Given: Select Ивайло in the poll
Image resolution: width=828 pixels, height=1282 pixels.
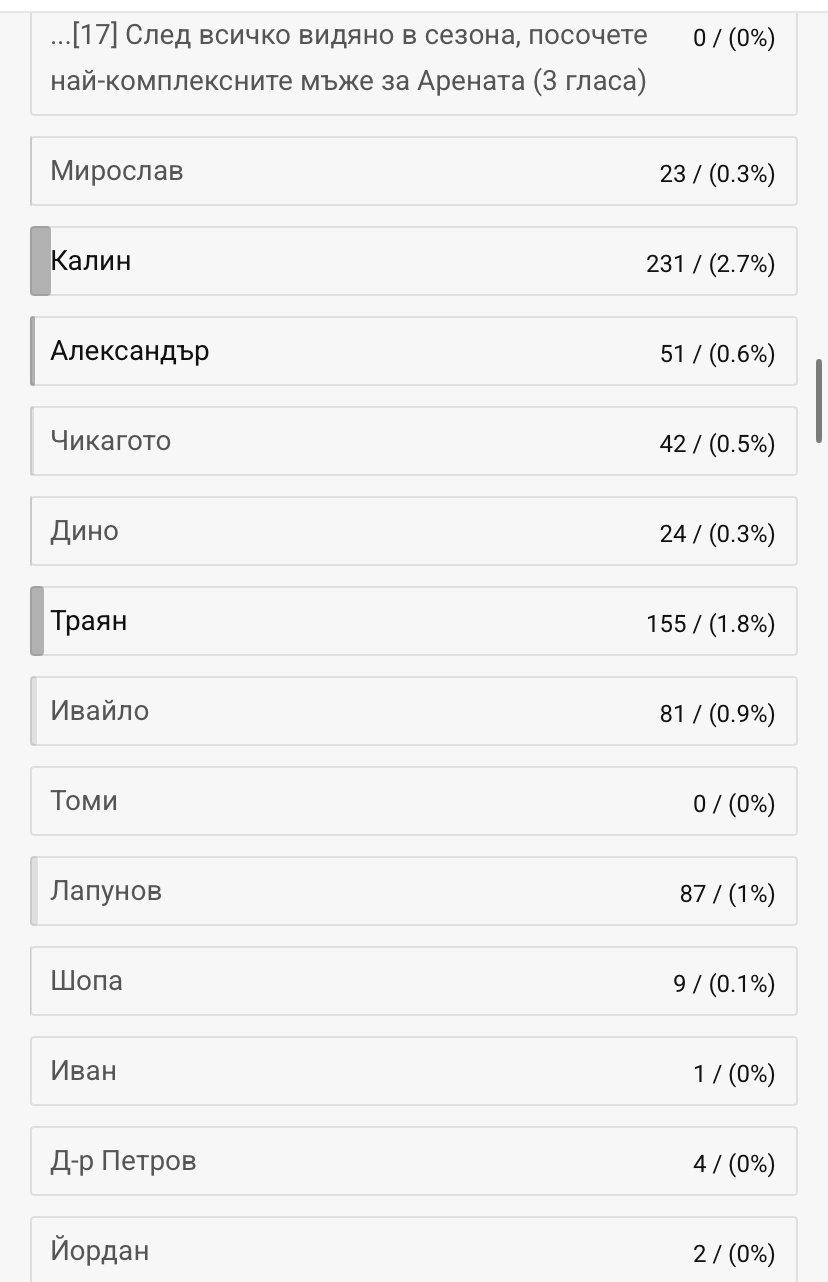Looking at the screenshot, I should [x=414, y=711].
